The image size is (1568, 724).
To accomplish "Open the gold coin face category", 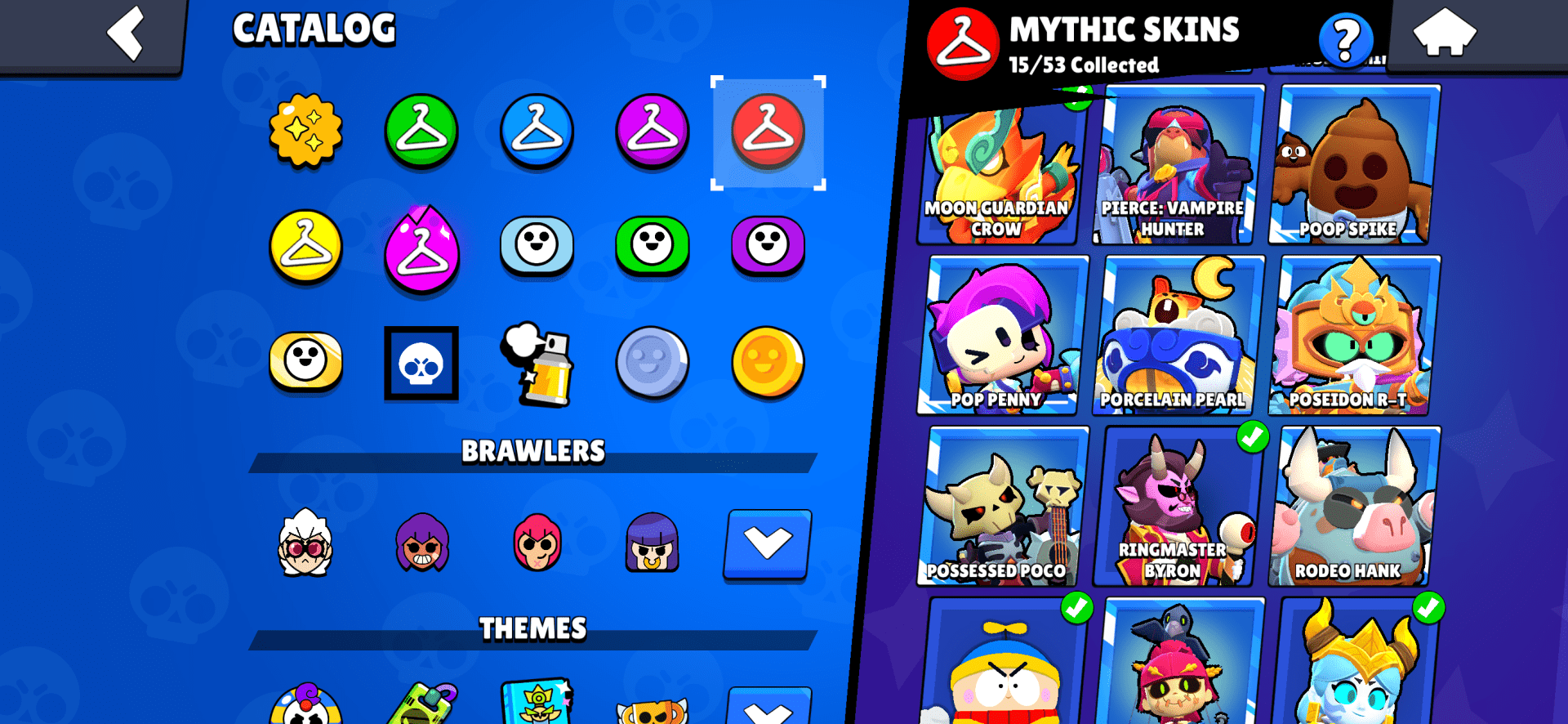I will point(768,362).
